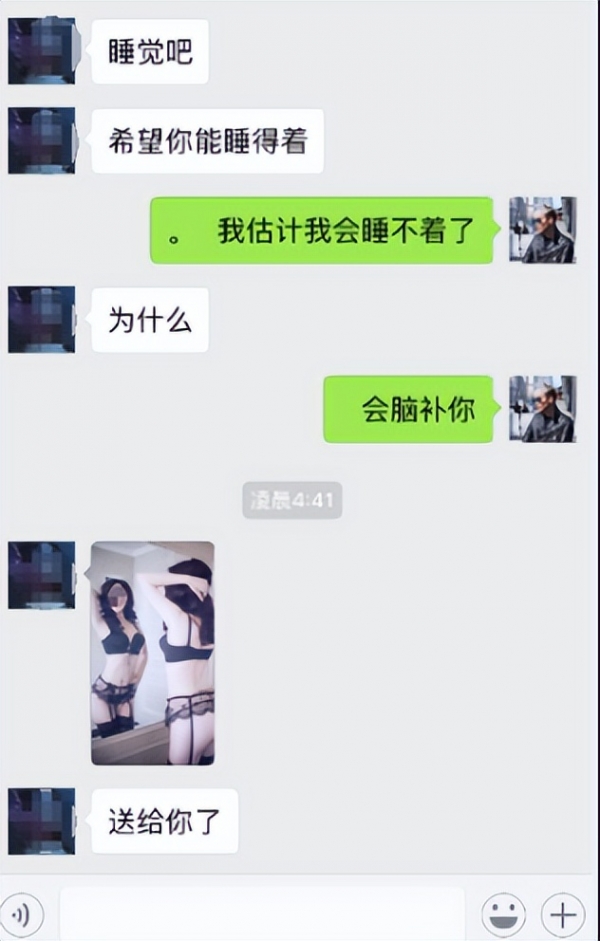Switch to voice message input
Viewport: 600px width, 941px height.
(22, 913)
